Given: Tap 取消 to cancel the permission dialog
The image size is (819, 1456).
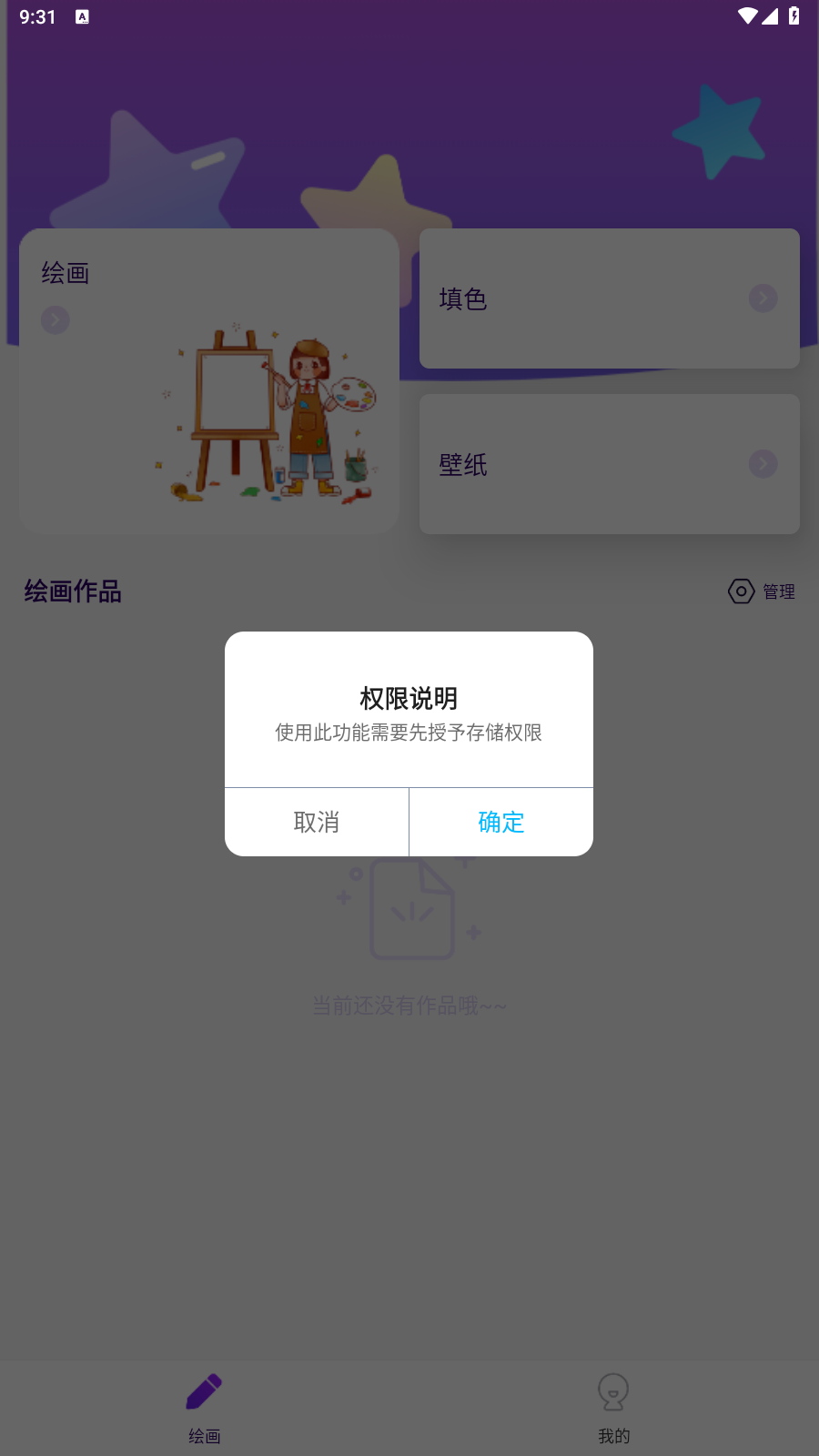Looking at the screenshot, I should 317,822.
